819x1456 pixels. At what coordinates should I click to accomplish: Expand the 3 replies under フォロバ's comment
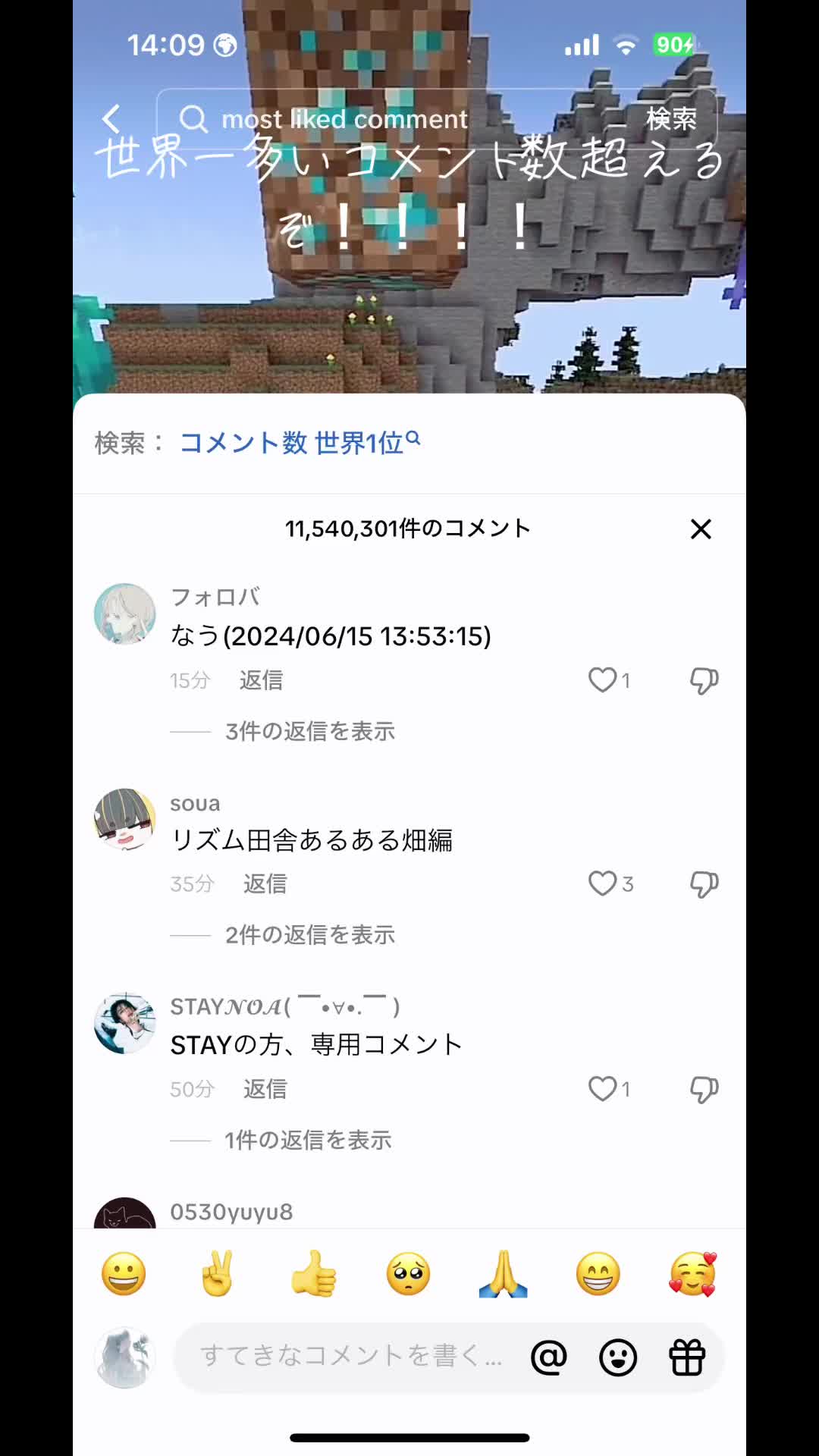coord(309,731)
